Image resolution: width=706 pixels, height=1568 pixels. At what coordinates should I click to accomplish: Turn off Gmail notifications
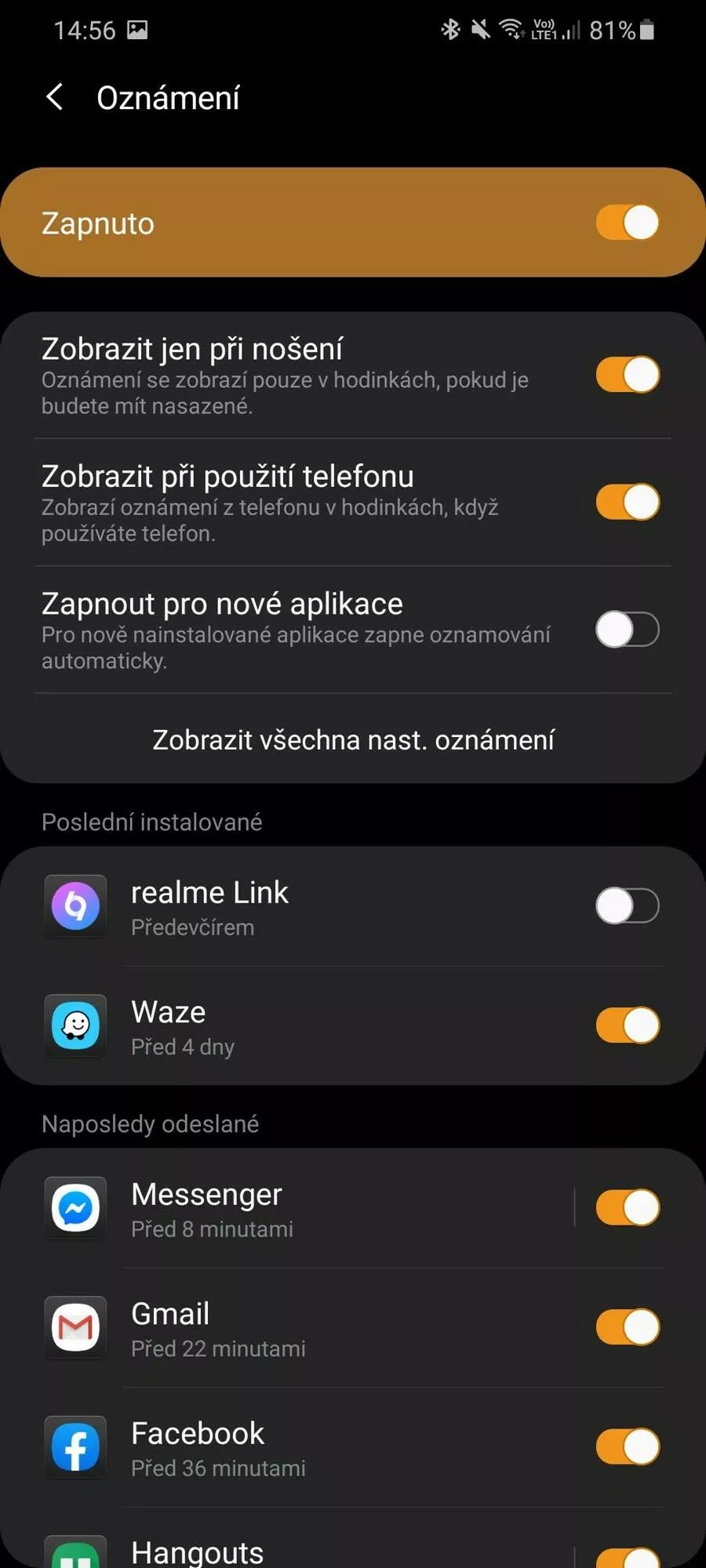click(x=628, y=1327)
